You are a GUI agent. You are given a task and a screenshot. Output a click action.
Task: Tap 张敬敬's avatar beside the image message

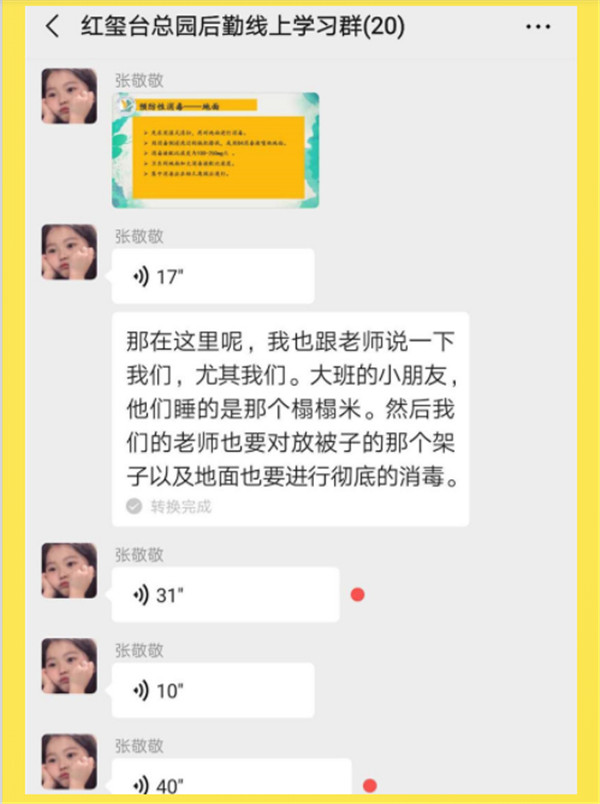coord(69,96)
